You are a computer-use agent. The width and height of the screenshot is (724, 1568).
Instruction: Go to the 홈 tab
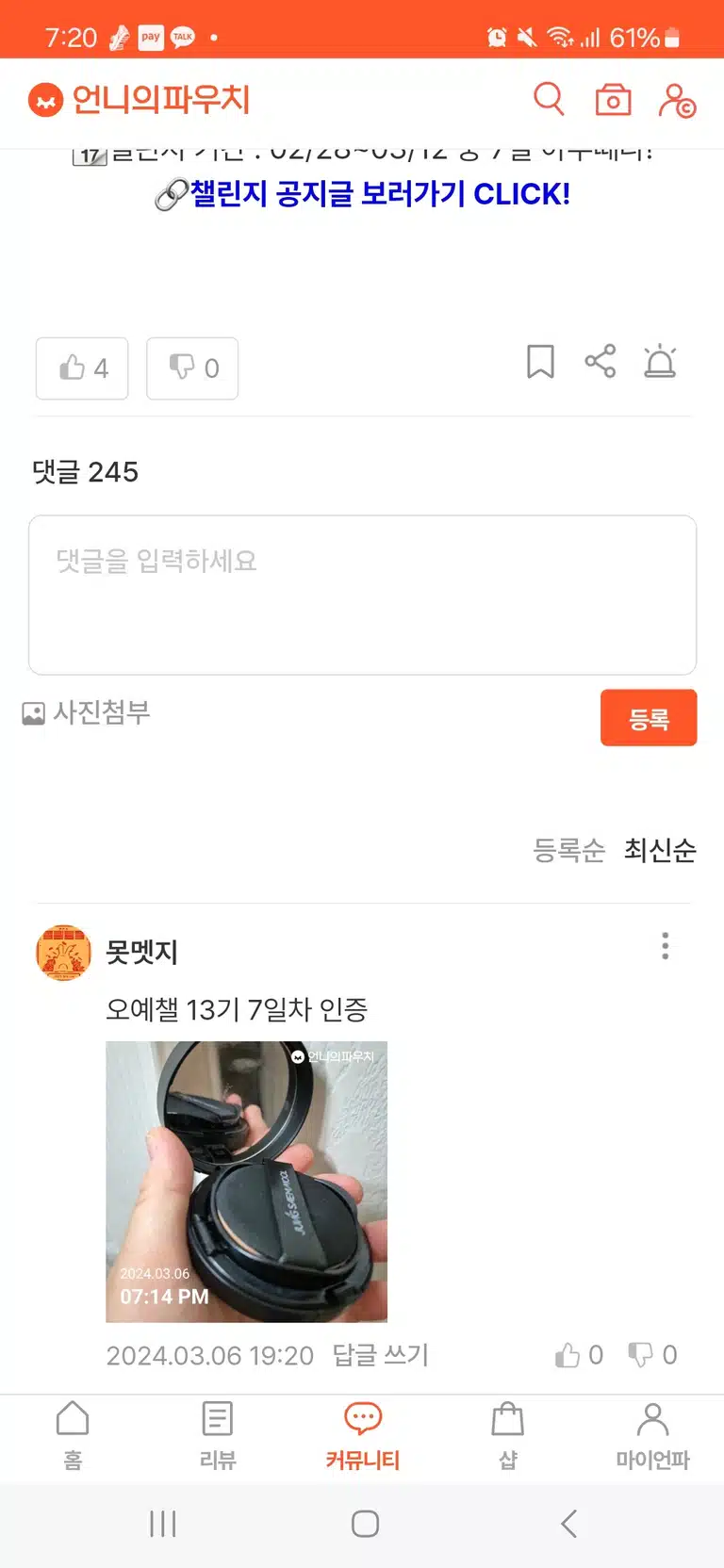[x=73, y=1436]
